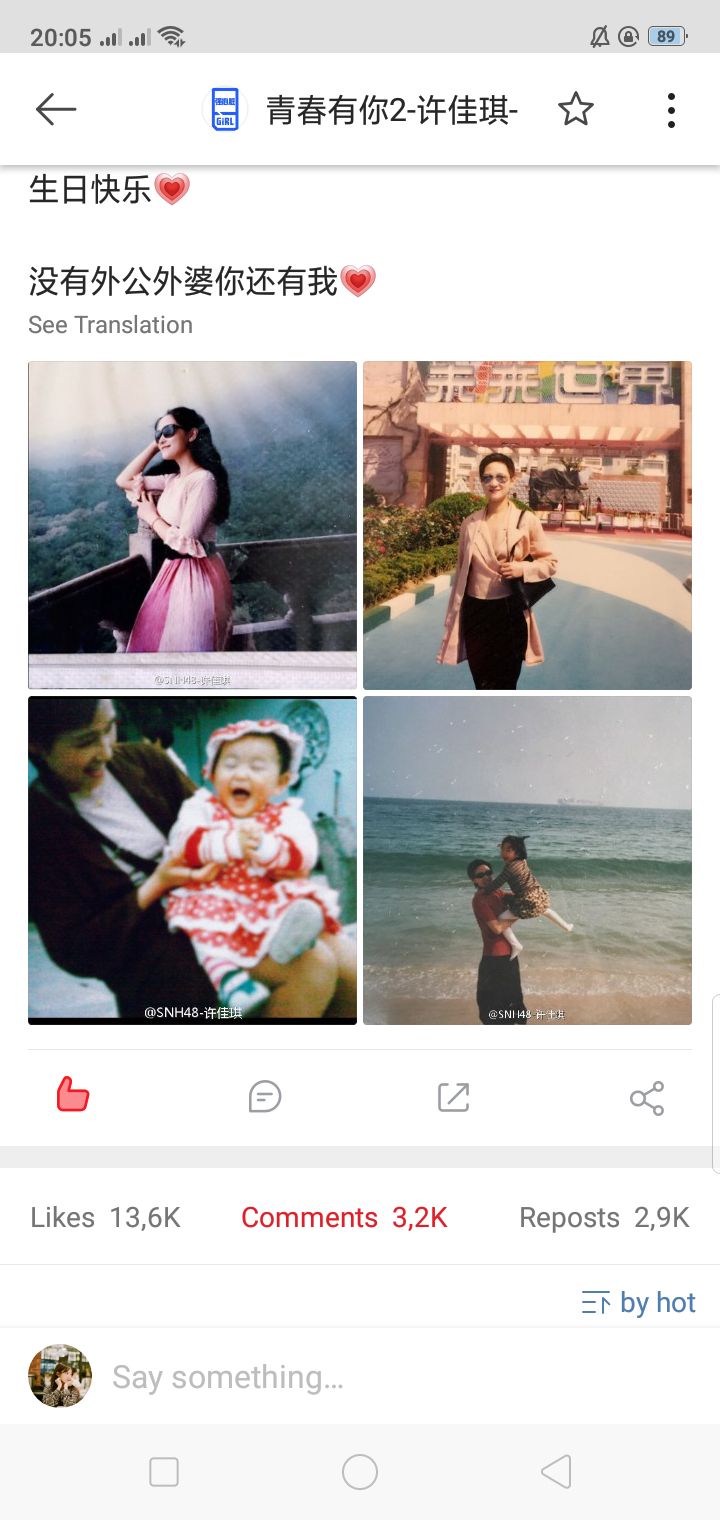Open the beach photo with child

click(527, 860)
